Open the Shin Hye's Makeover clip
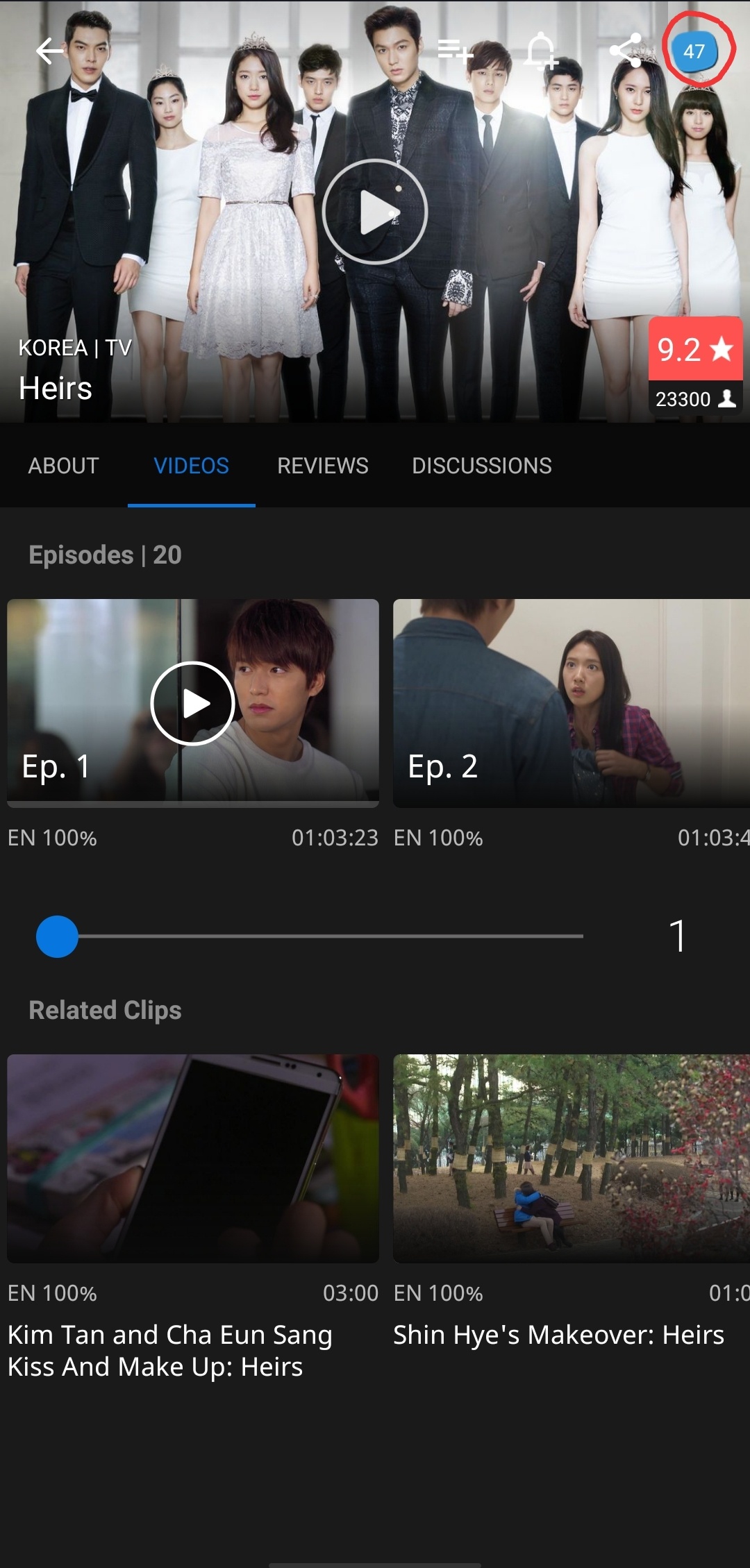Image resolution: width=750 pixels, height=1568 pixels. [571, 1158]
